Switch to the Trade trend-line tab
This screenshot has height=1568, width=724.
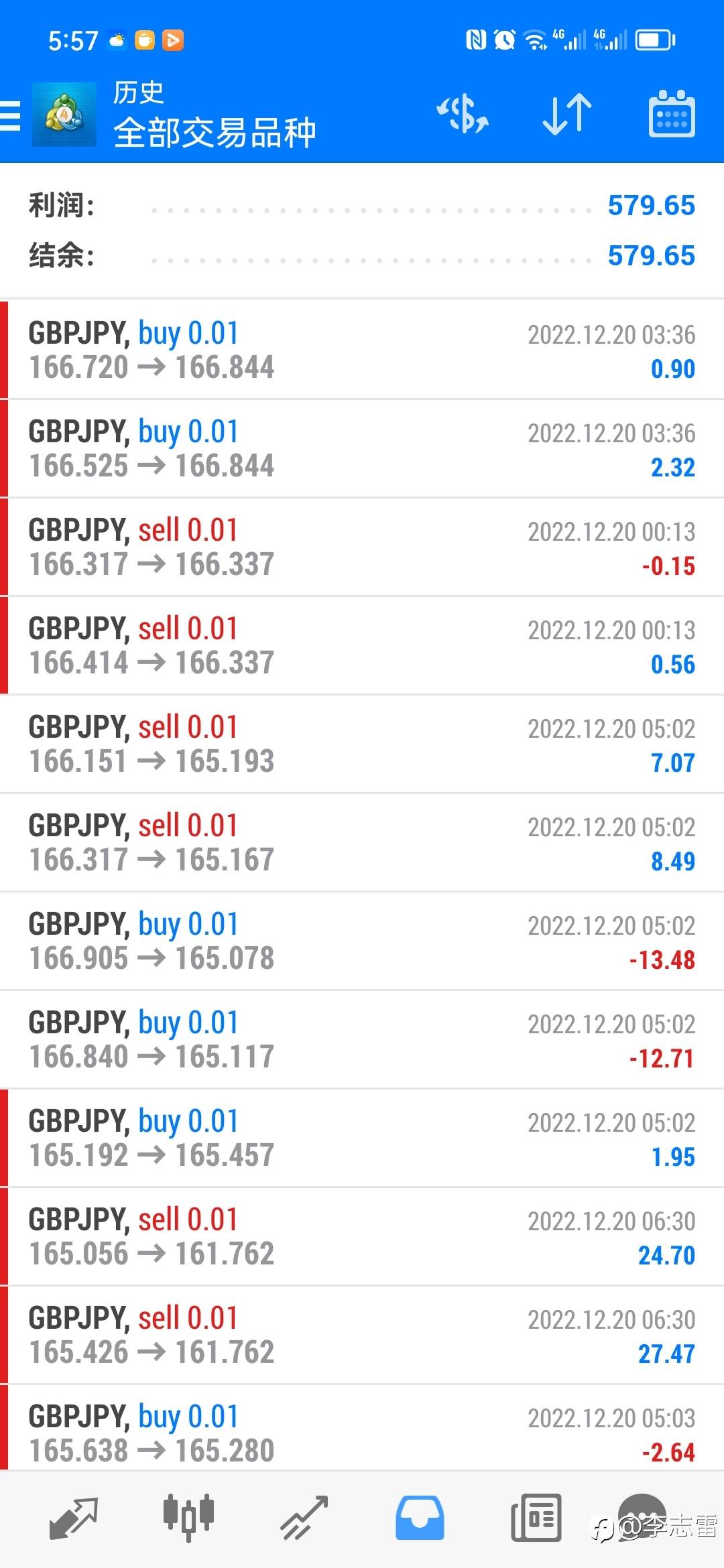point(304,1518)
